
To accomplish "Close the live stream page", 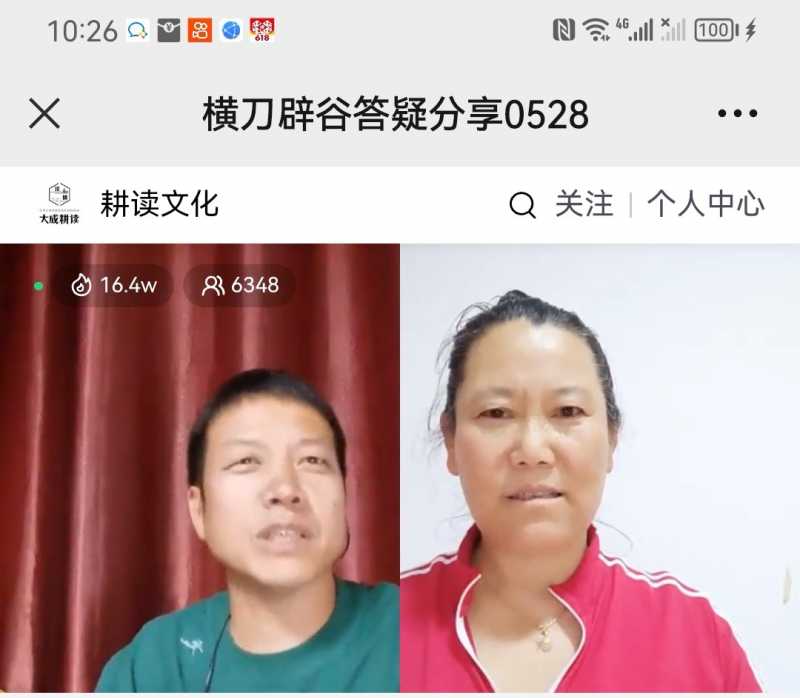I will (x=45, y=114).
